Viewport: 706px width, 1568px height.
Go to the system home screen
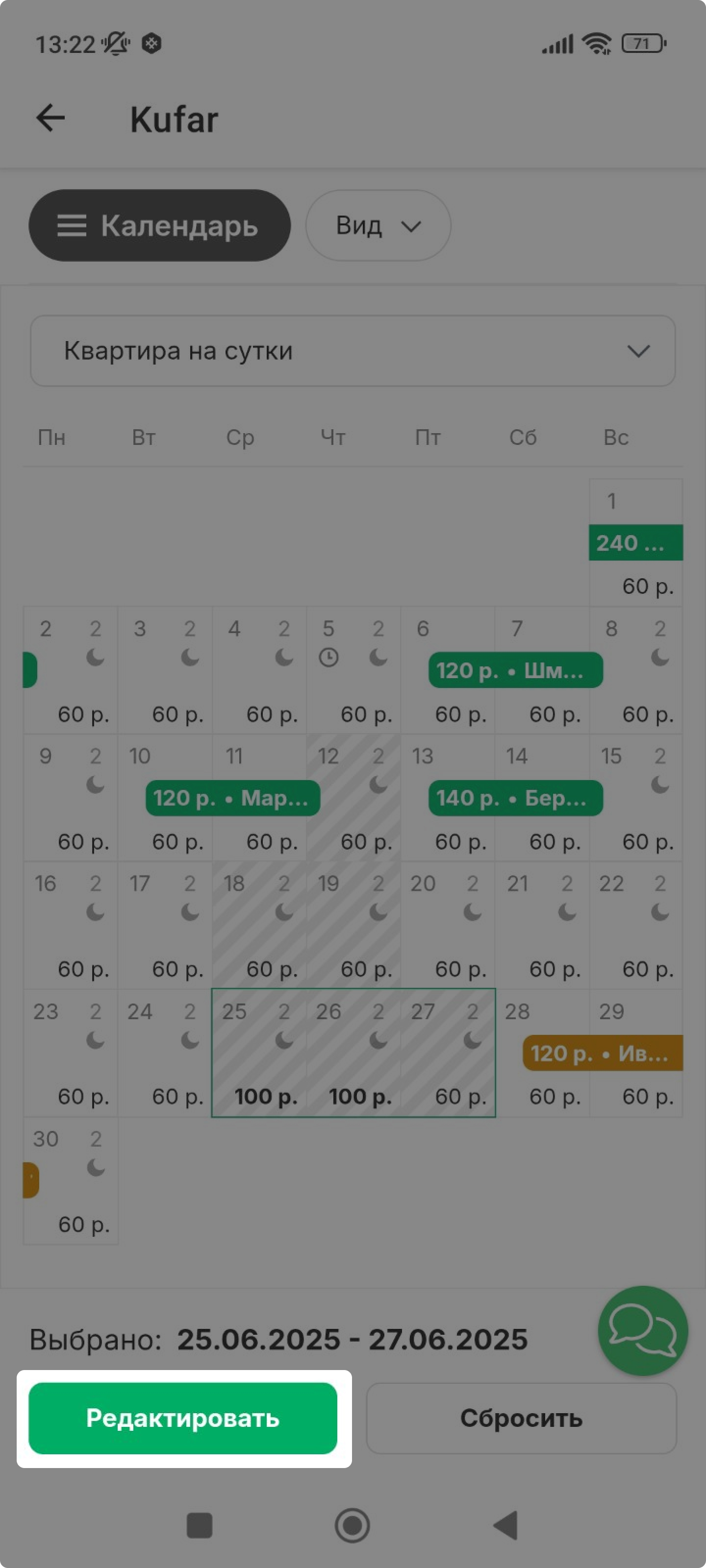(x=352, y=1525)
